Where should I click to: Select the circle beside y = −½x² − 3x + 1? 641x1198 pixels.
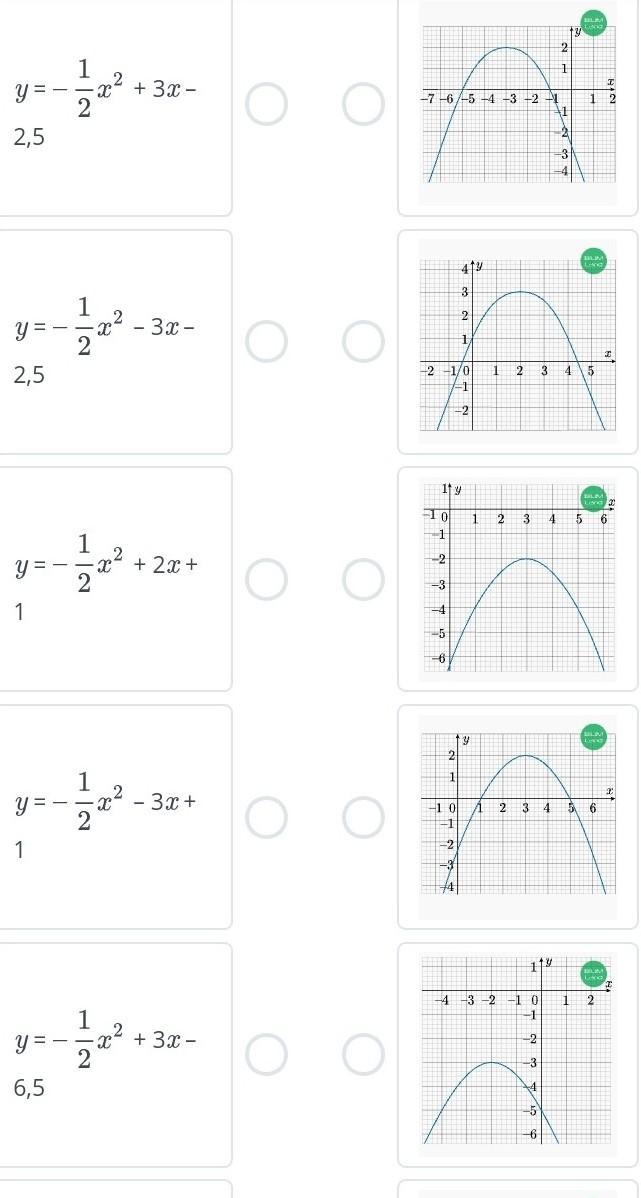pyautogui.click(x=267, y=817)
